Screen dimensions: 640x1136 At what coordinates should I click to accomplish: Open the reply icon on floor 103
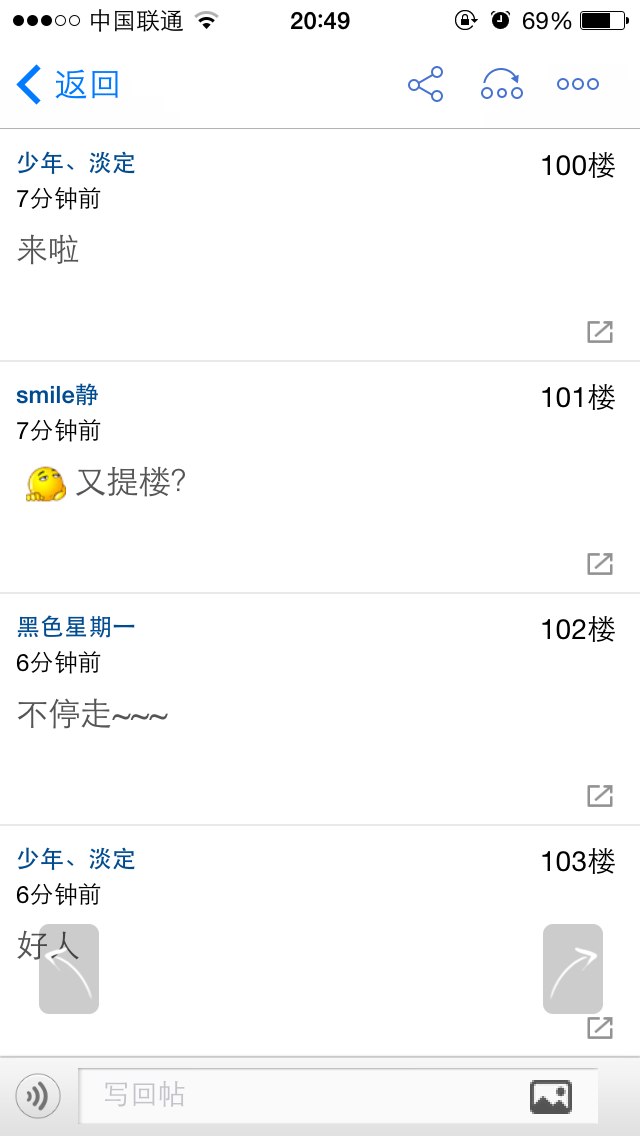(x=599, y=1027)
